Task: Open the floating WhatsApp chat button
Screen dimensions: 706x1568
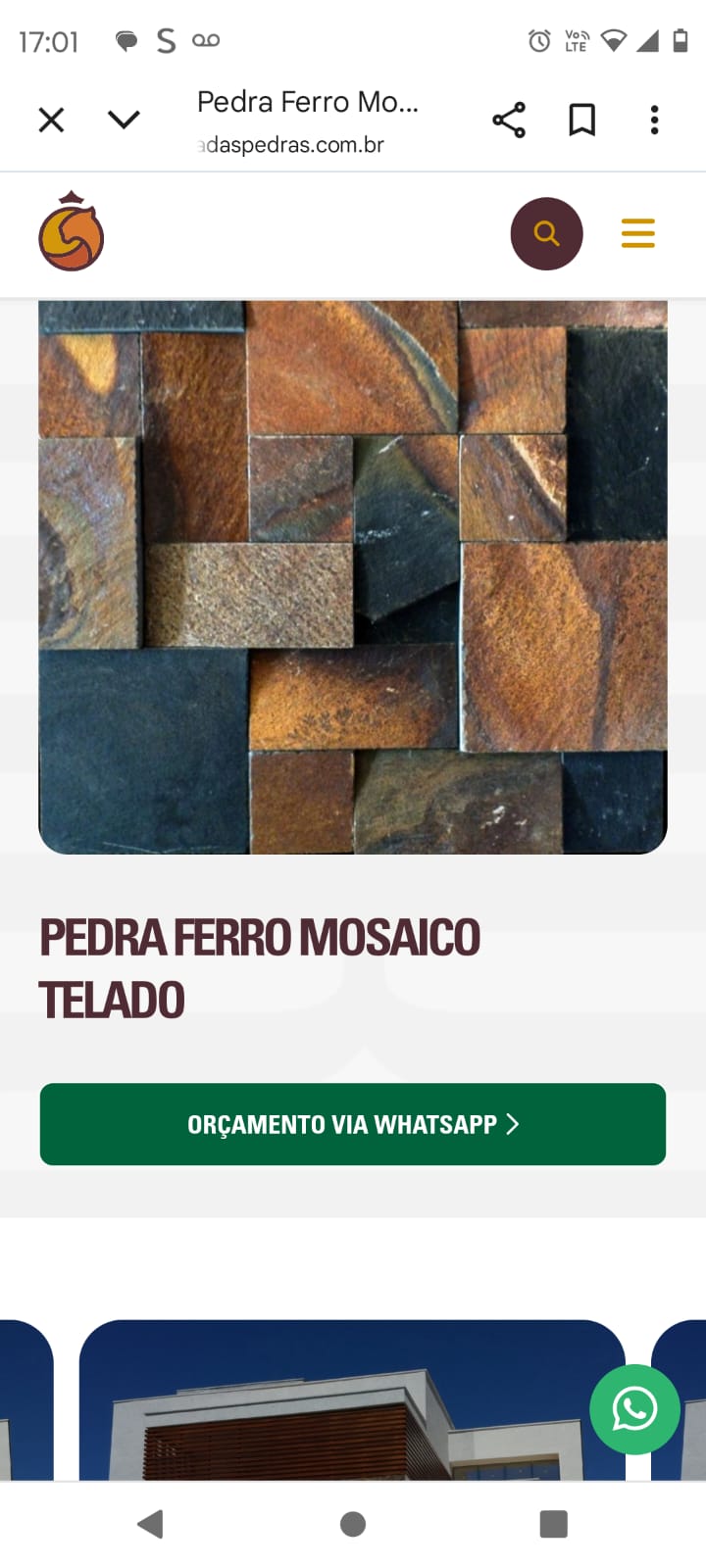Action: [x=634, y=1409]
